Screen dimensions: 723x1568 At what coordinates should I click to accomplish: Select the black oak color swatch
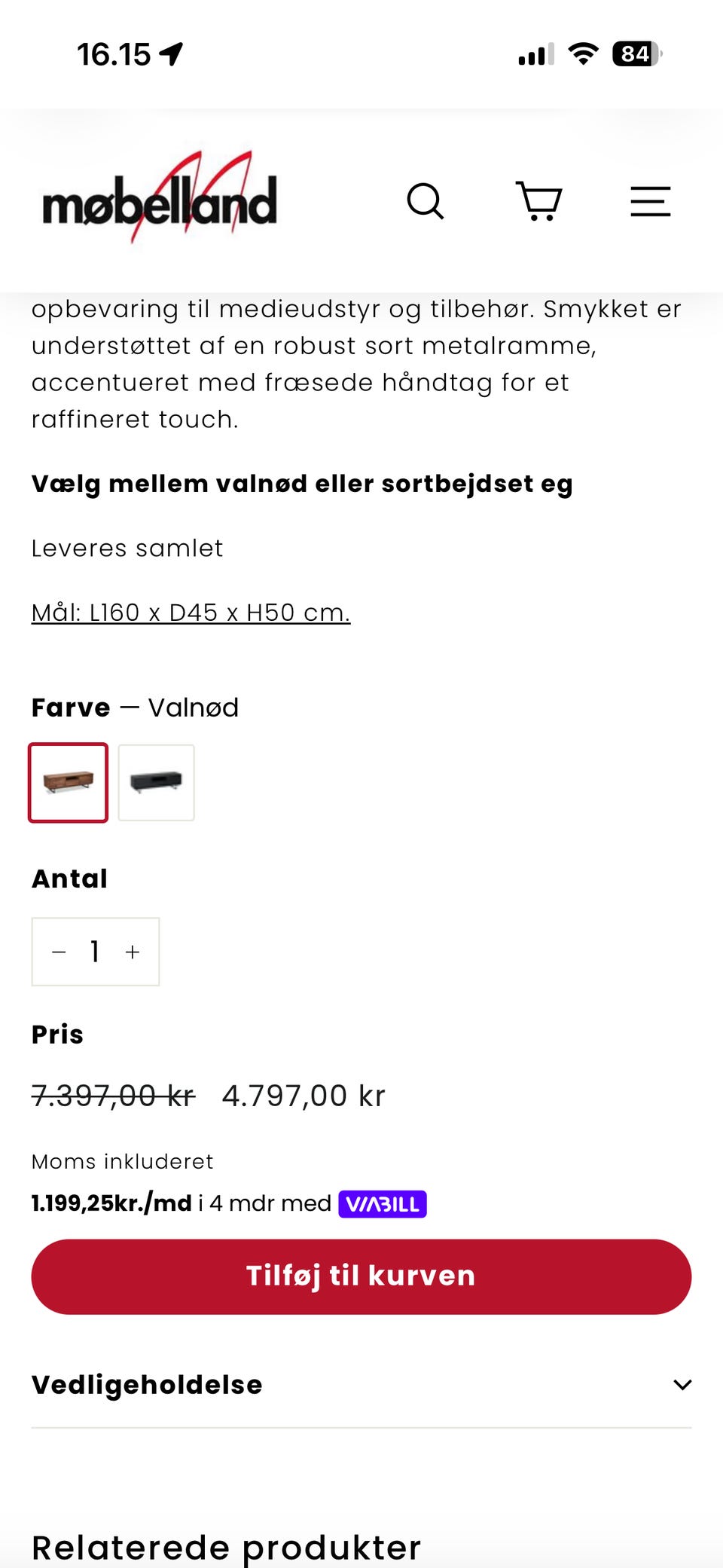157,782
